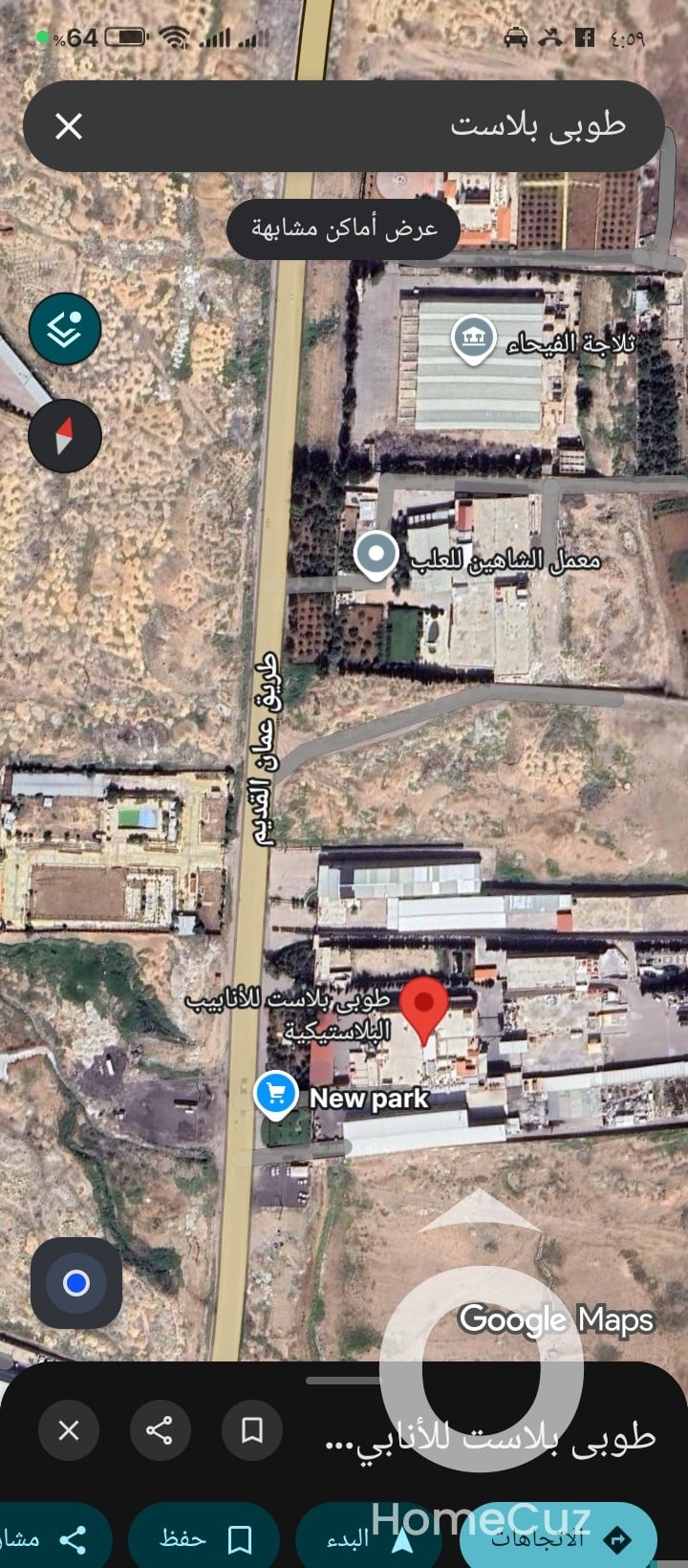Bookmark the place from the card header

(x=251, y=1430)
